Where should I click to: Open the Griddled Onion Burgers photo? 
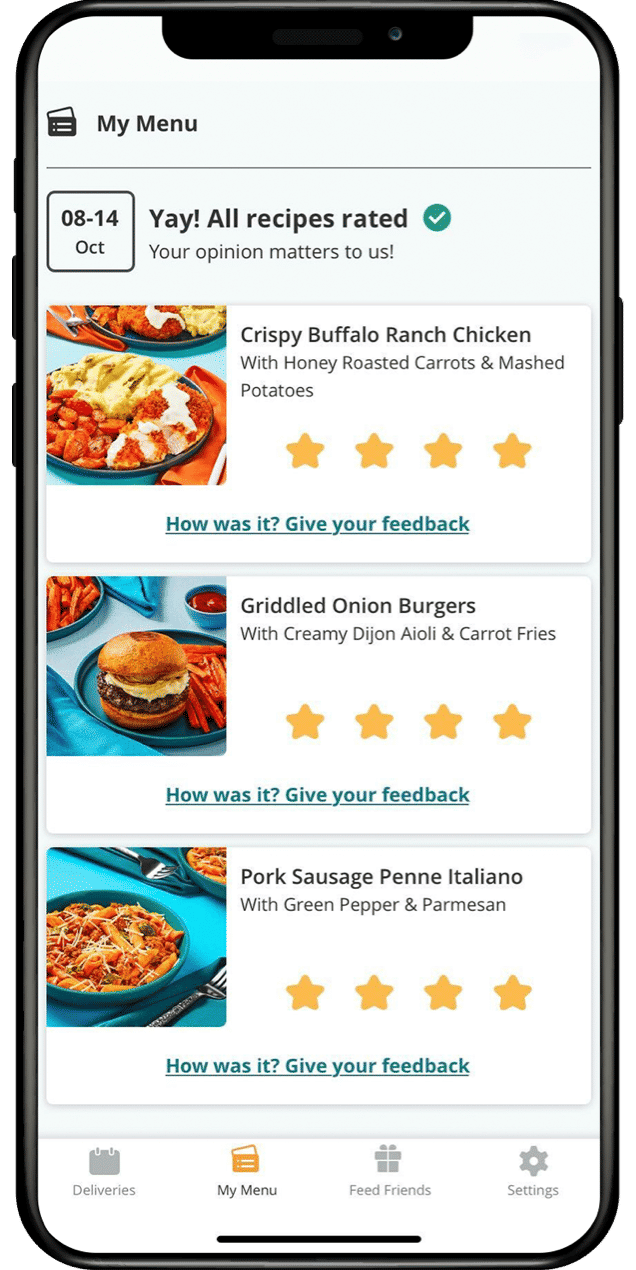pos(136,666)
